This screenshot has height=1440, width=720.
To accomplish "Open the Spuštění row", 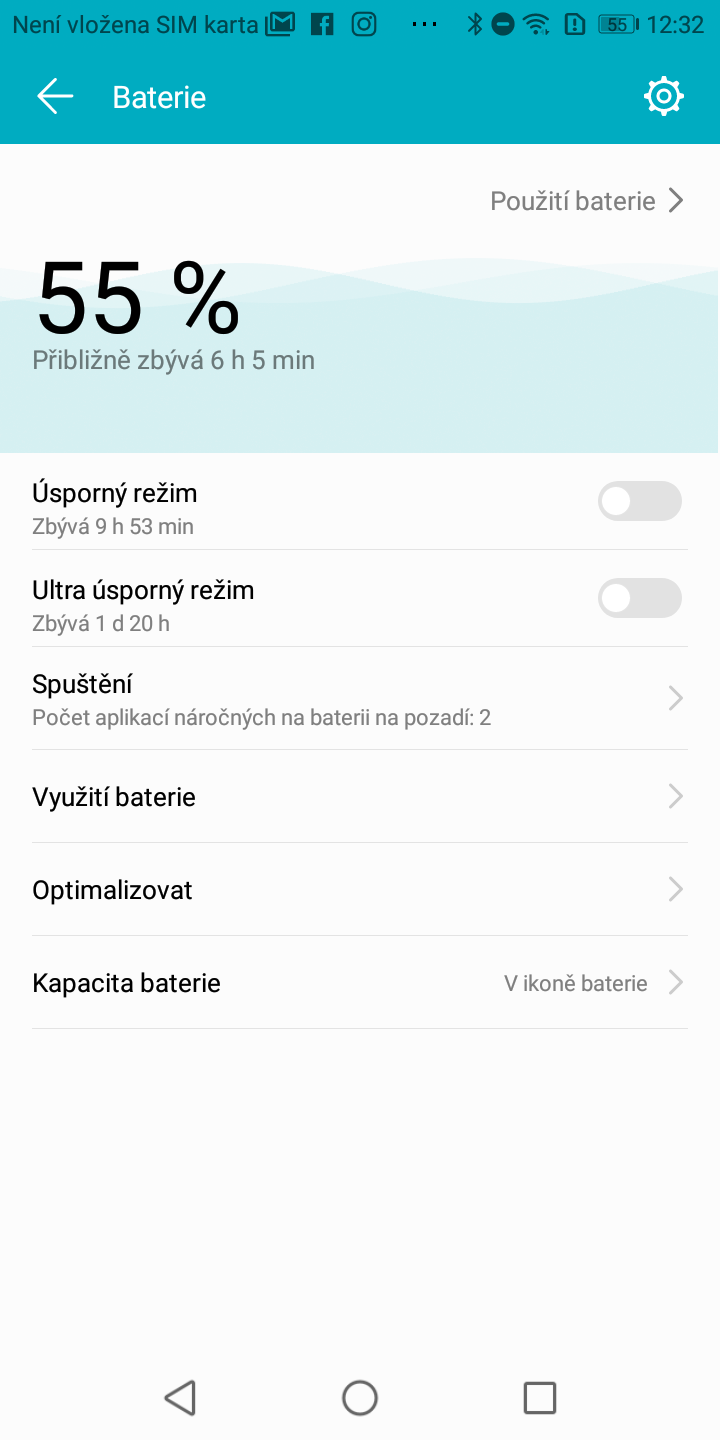I will tap(360, 698).
